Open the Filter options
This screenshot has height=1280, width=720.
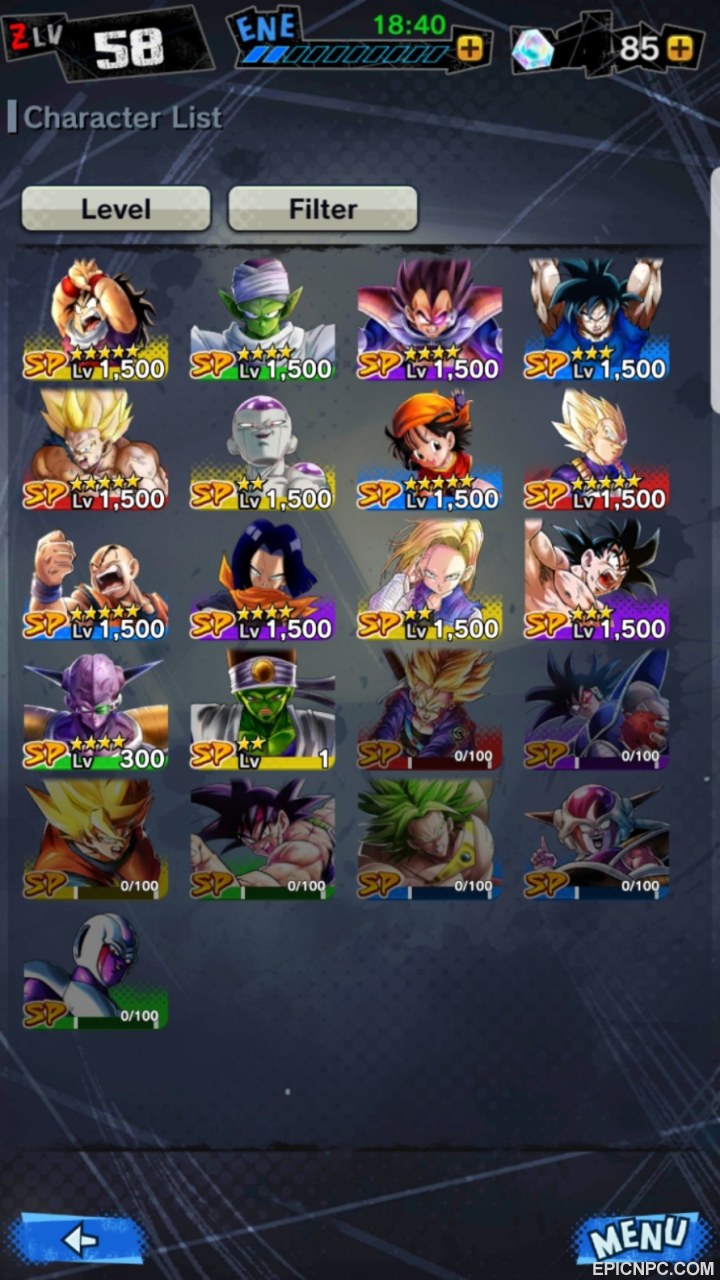click(x=323, y=208)
